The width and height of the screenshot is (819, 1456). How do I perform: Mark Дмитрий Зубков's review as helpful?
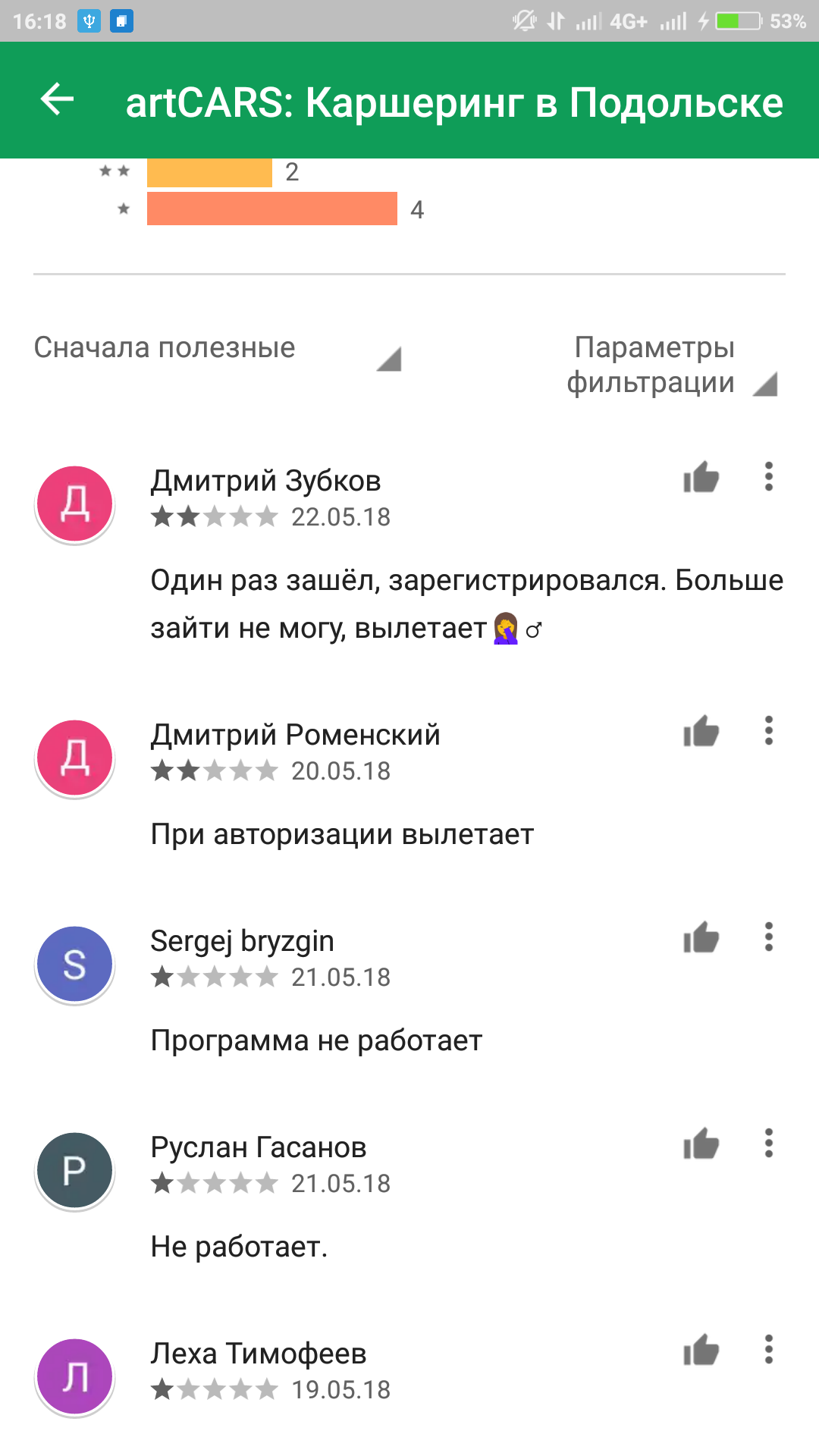click(701, 478)
